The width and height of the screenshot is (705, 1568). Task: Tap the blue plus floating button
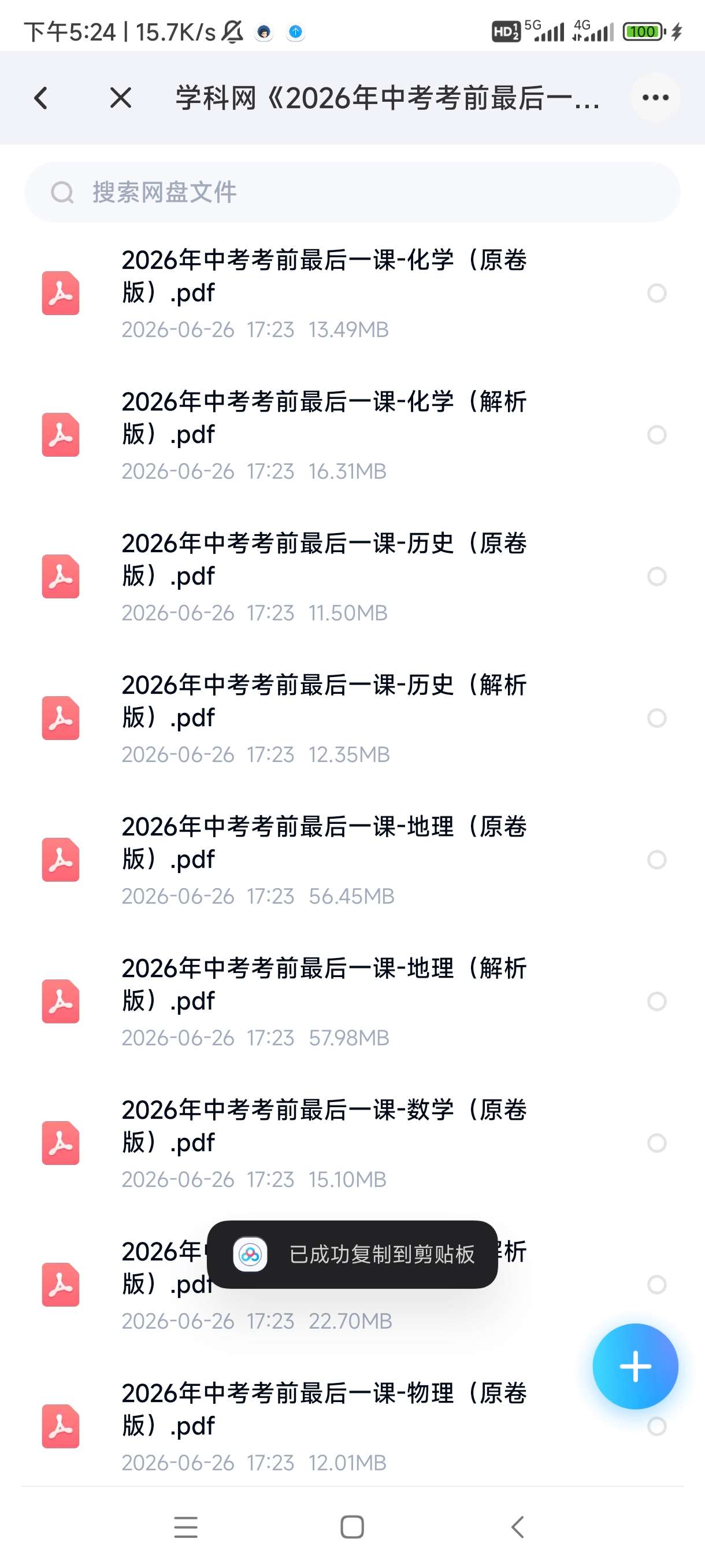point(635,1367)
